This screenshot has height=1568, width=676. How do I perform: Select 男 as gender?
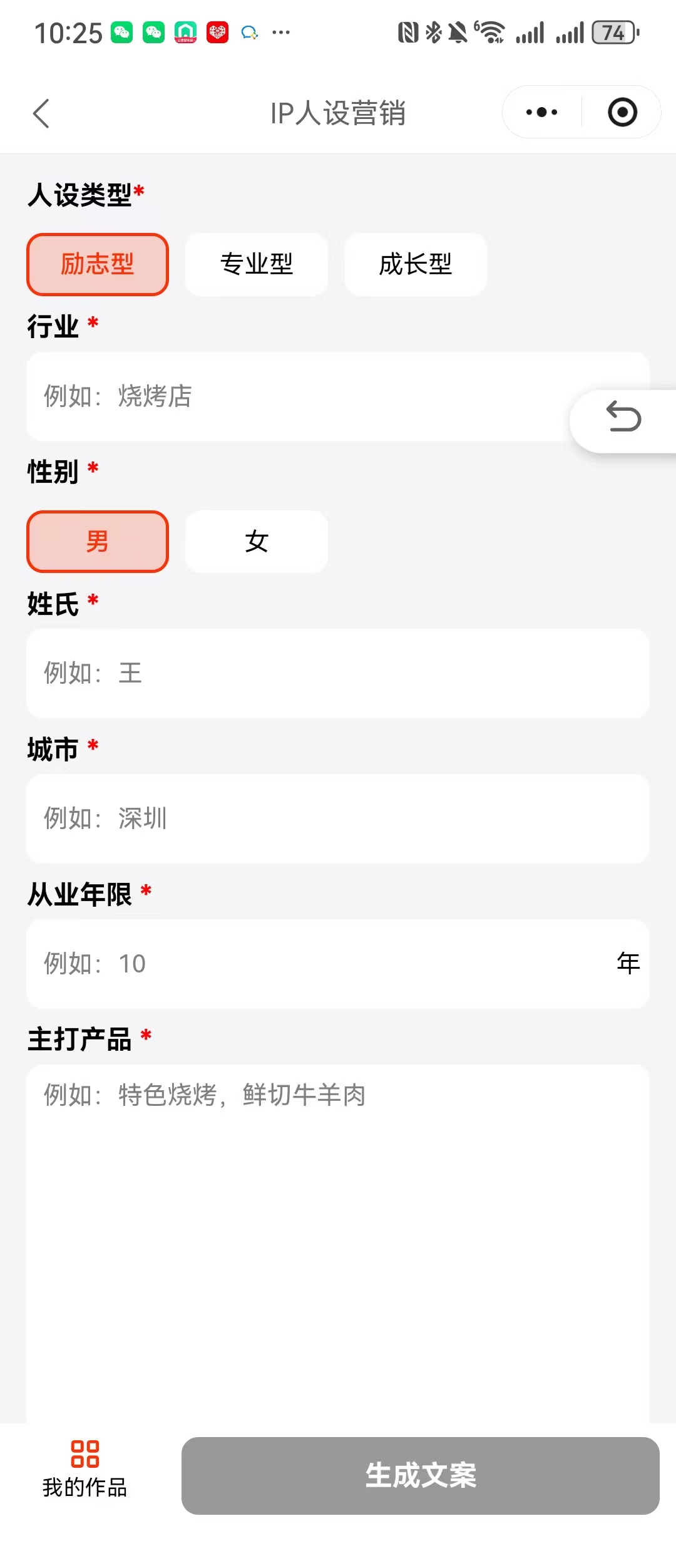point(98,542)
